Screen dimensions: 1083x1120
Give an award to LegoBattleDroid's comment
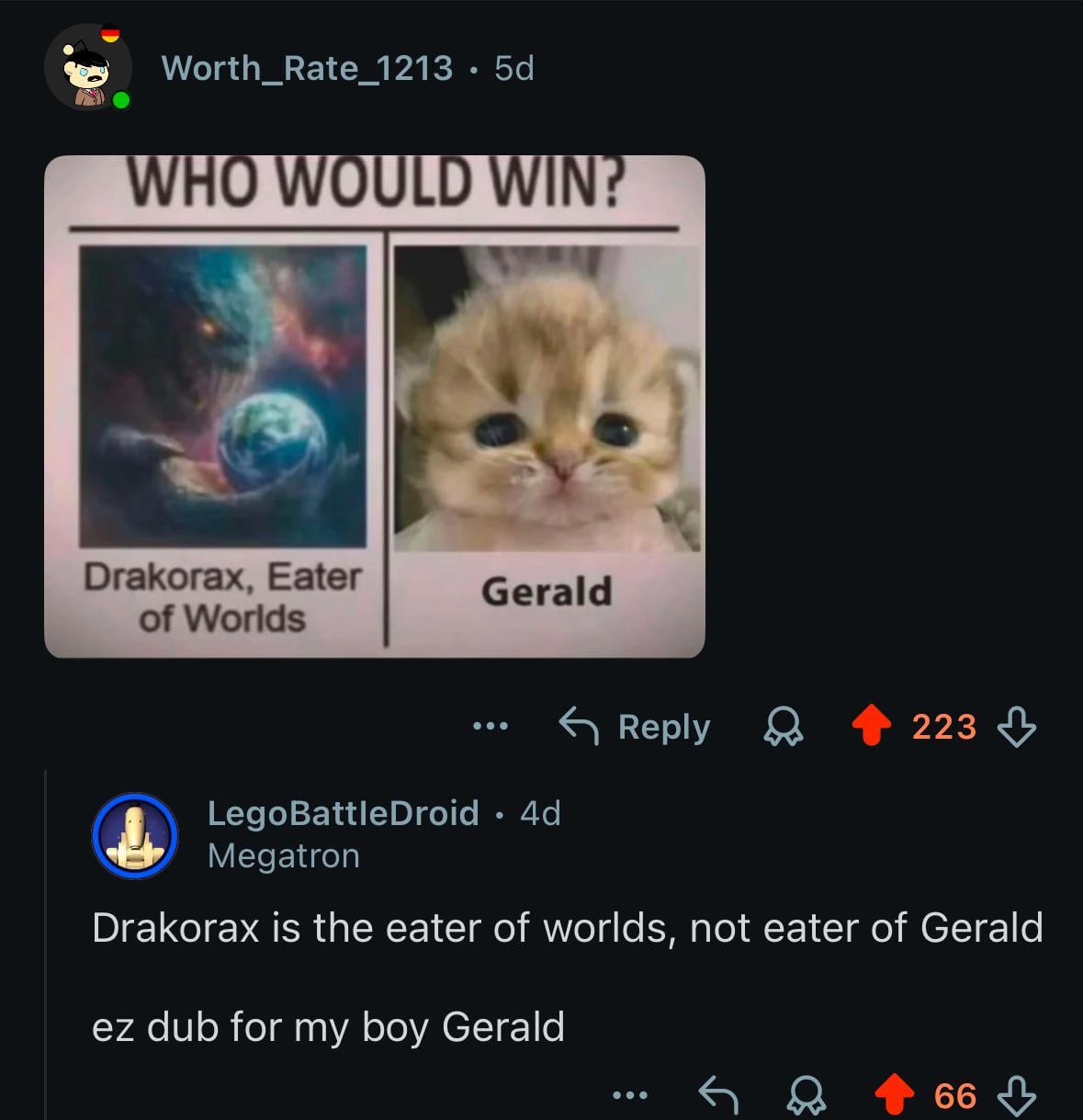coord(806,1095)
